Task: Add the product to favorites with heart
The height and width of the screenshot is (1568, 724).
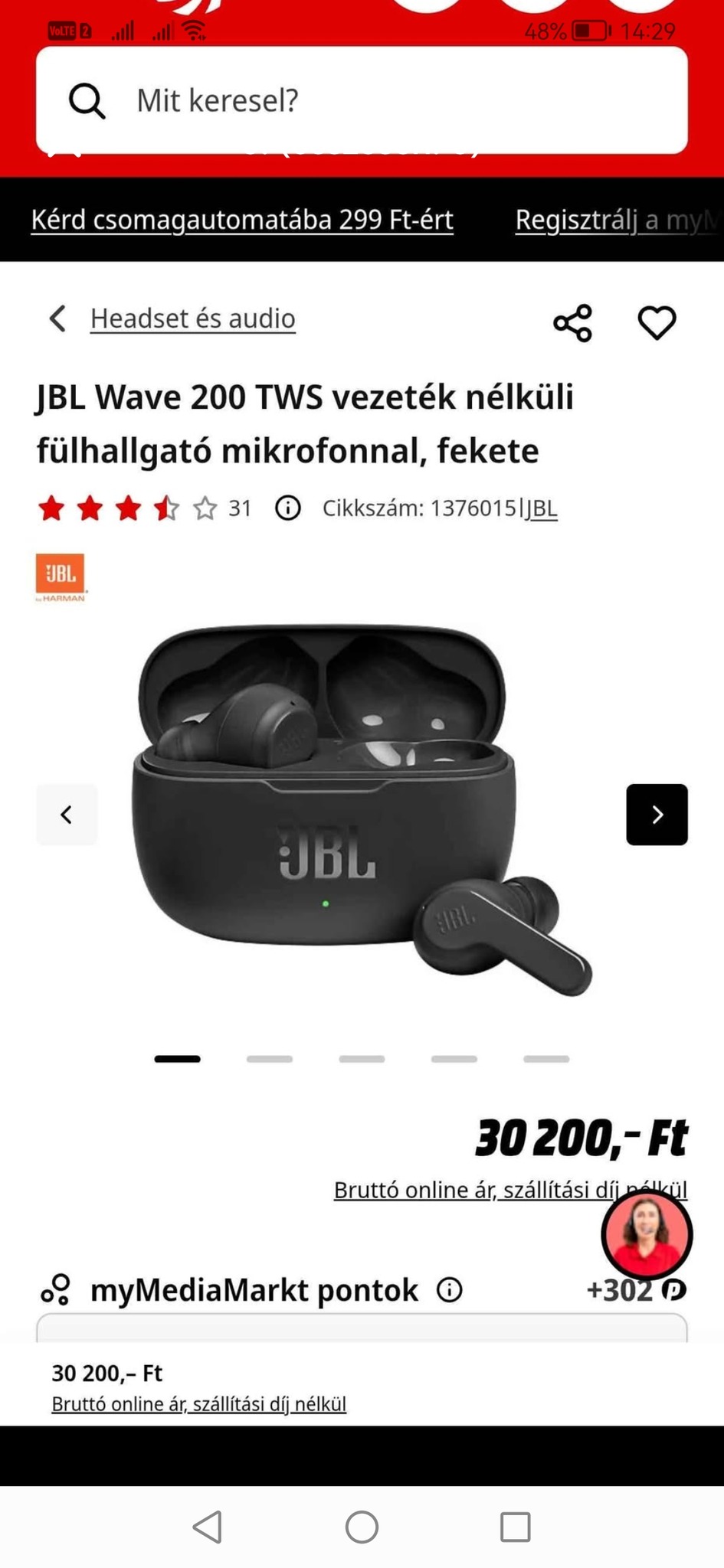Action: tap(657, 323)
